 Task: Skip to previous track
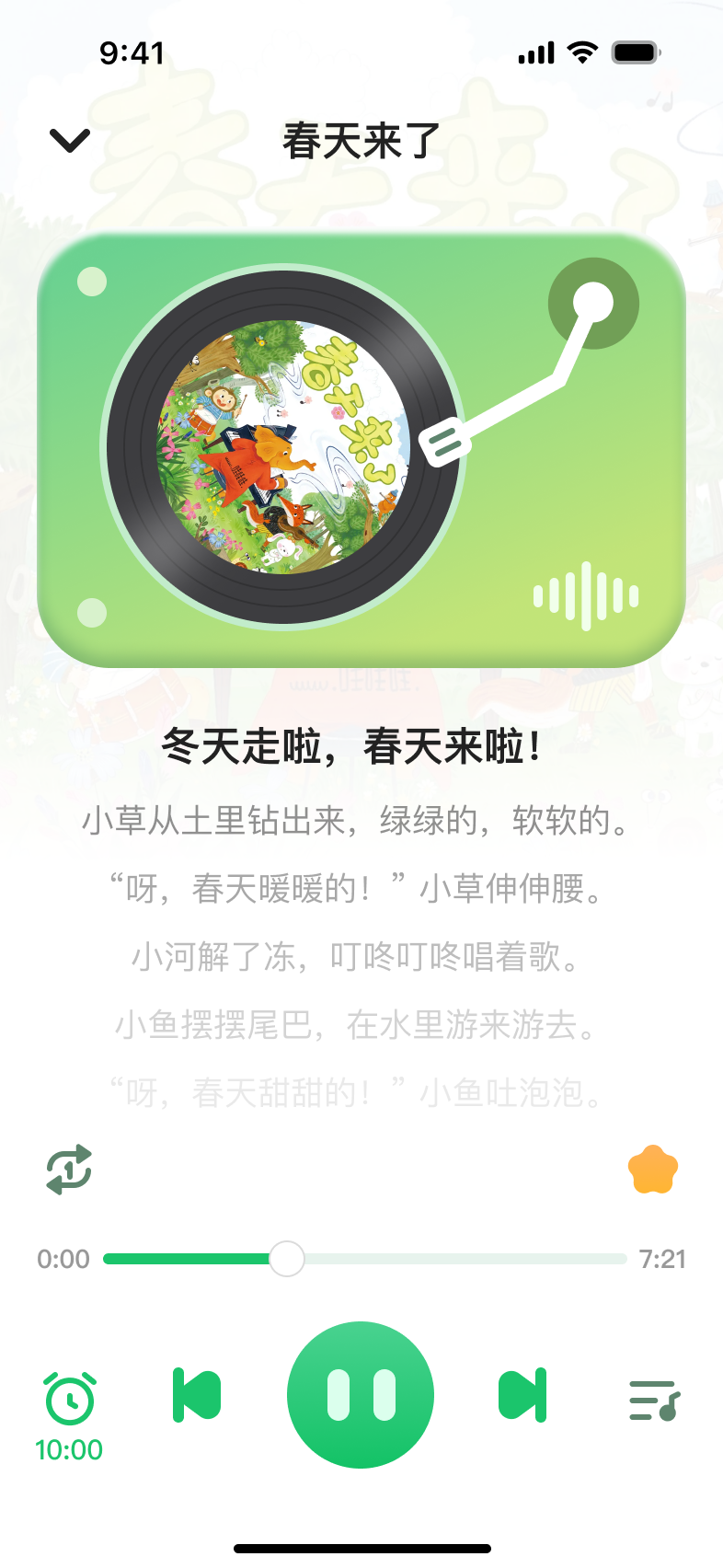(197, 1394)
